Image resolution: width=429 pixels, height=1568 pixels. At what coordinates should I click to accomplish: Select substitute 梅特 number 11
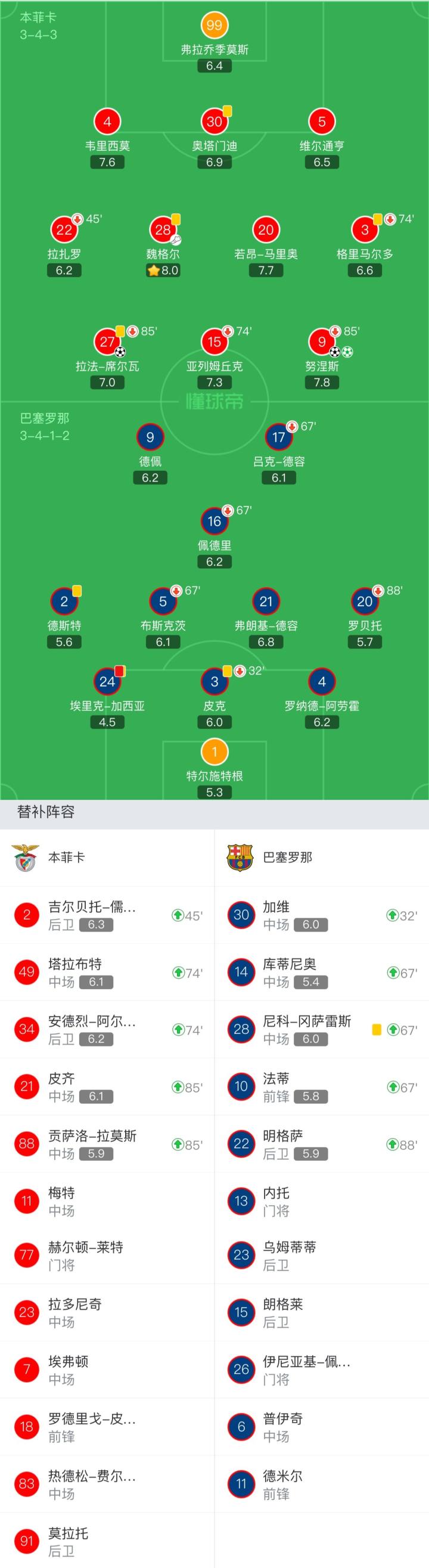[107, 1201]
